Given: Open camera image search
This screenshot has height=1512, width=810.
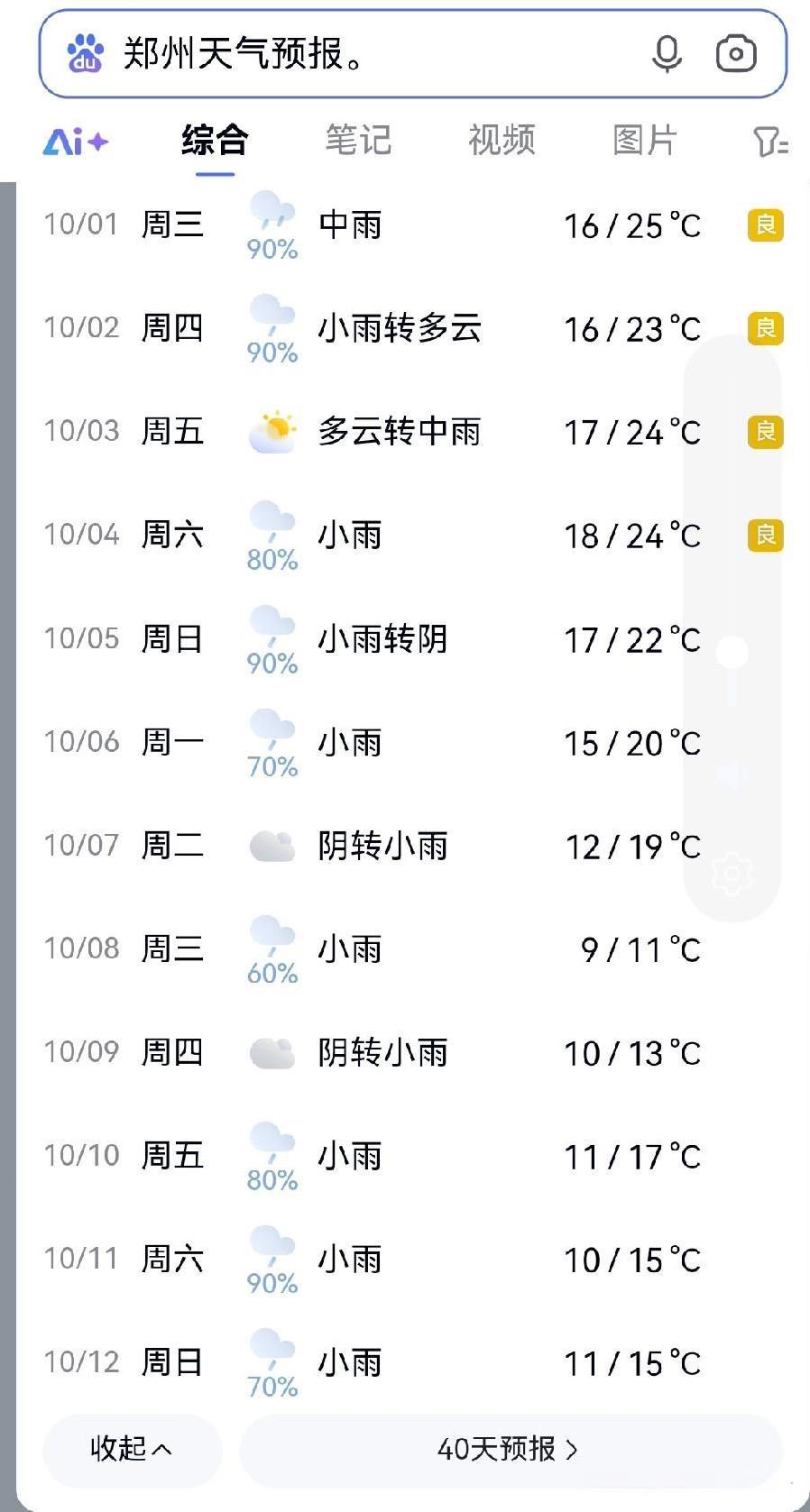Looking at the screenshot, I should point(736,54).
